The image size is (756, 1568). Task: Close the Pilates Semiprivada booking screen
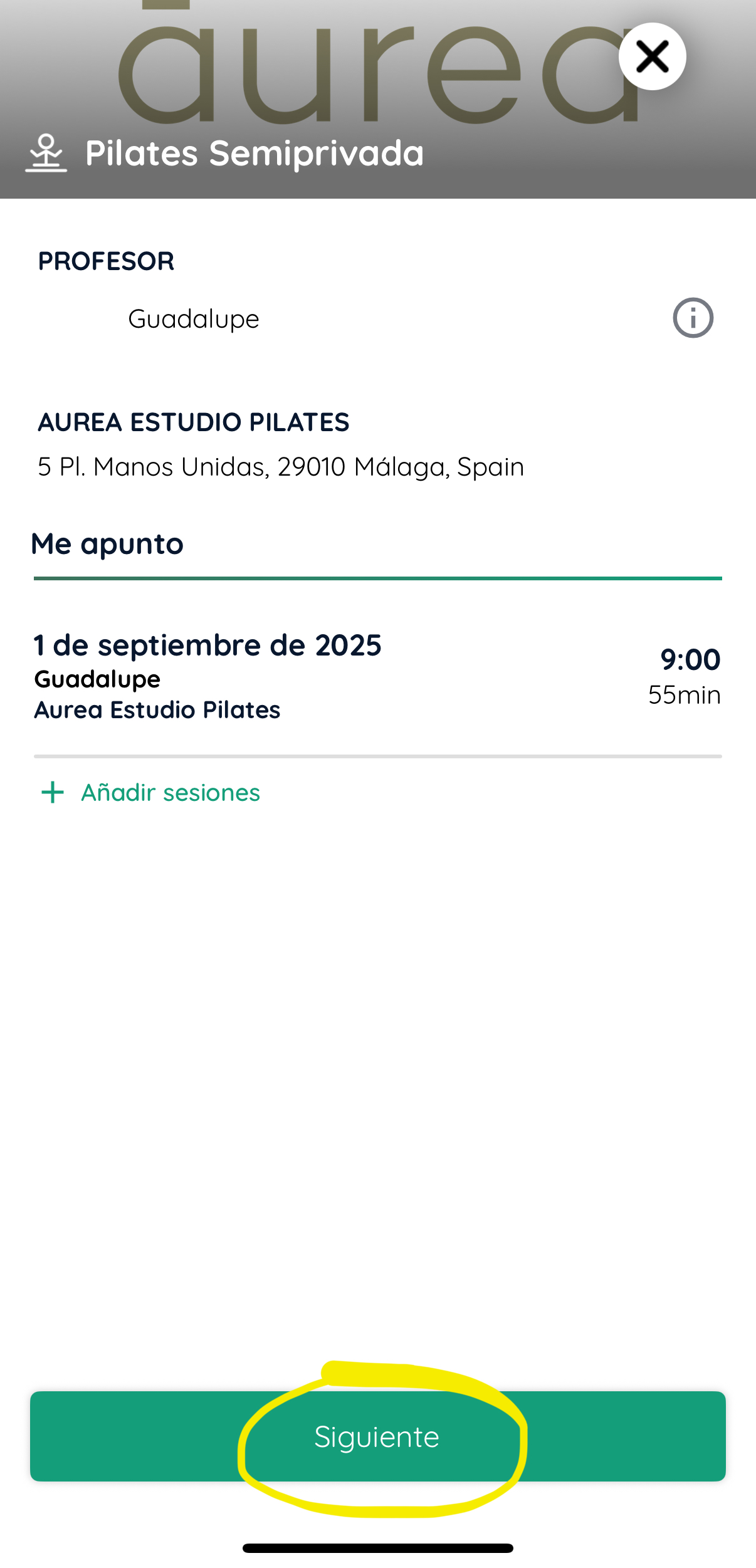(652, 56)
